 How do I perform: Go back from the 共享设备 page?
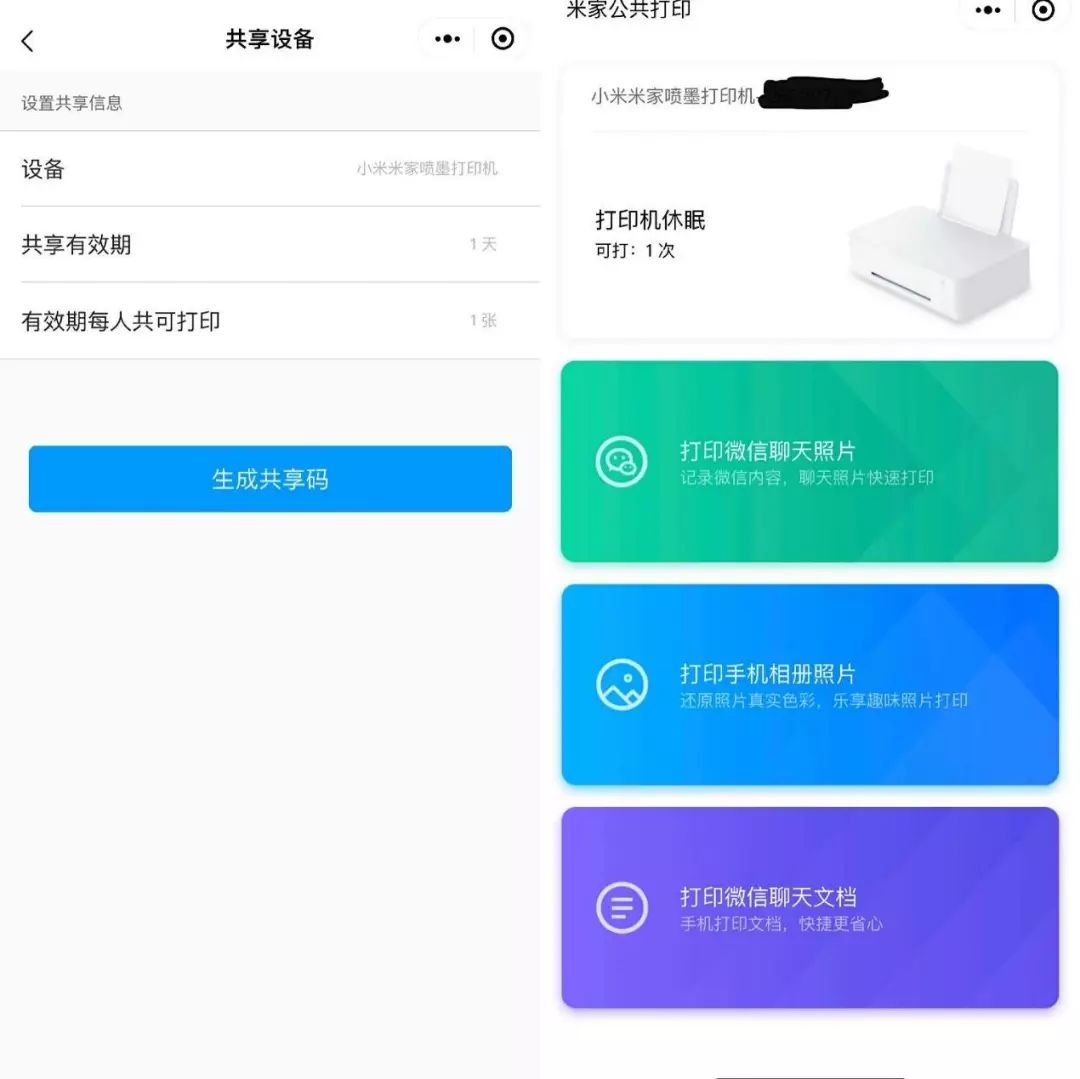[28, 41]
